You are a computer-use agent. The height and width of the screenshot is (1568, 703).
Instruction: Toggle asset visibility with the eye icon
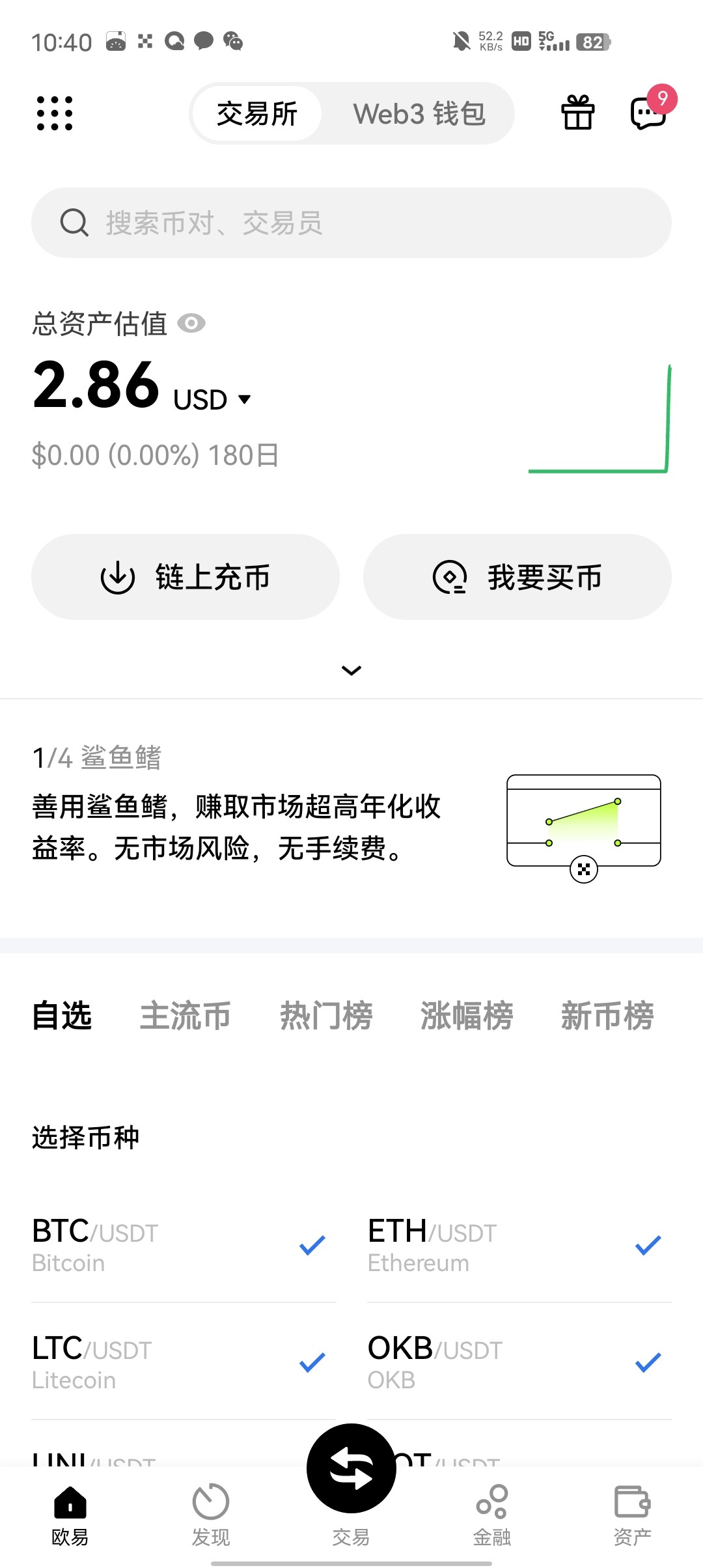pos(192,324)
